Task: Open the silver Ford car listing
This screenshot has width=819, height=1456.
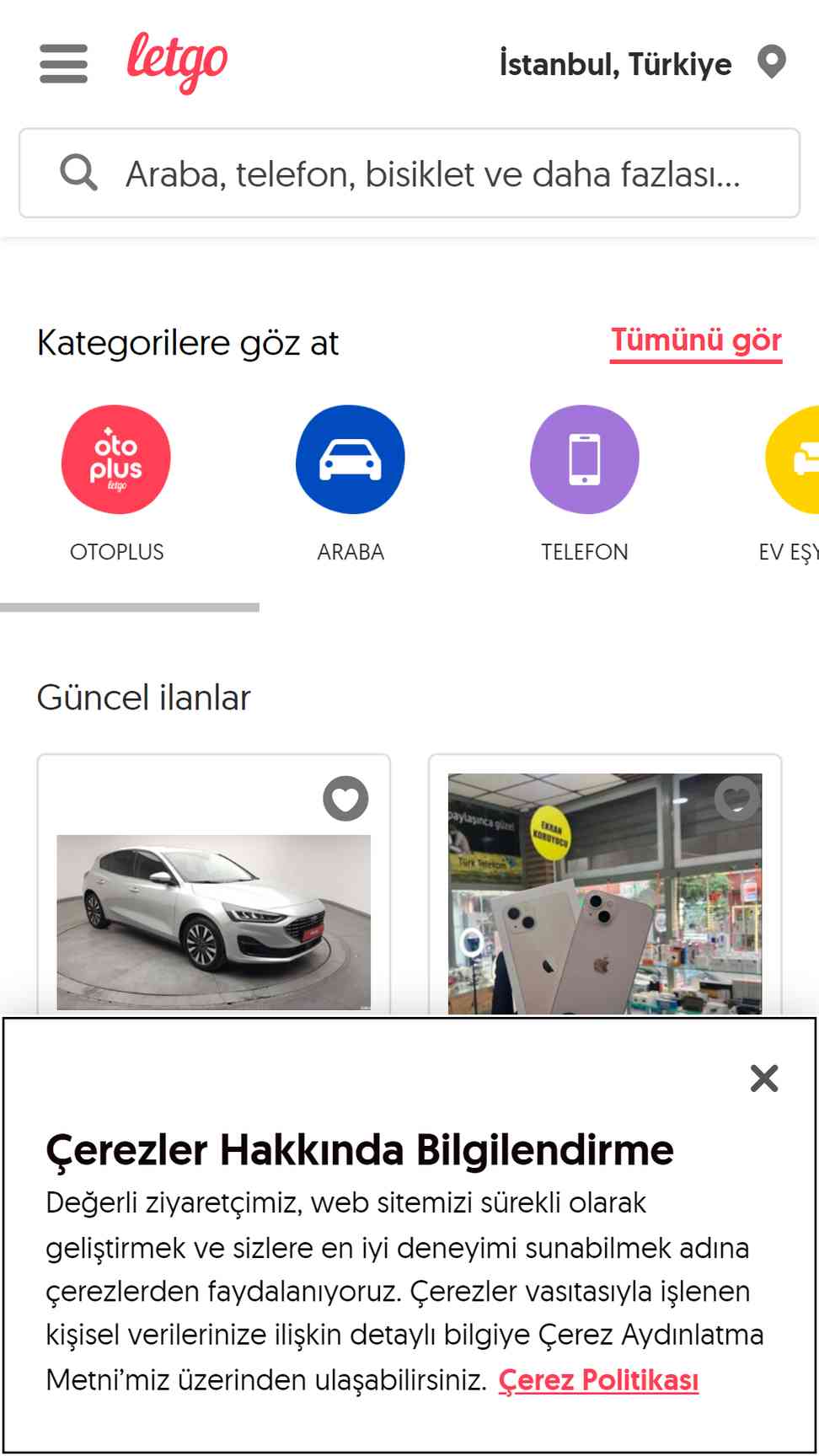Action: point(213,921)
